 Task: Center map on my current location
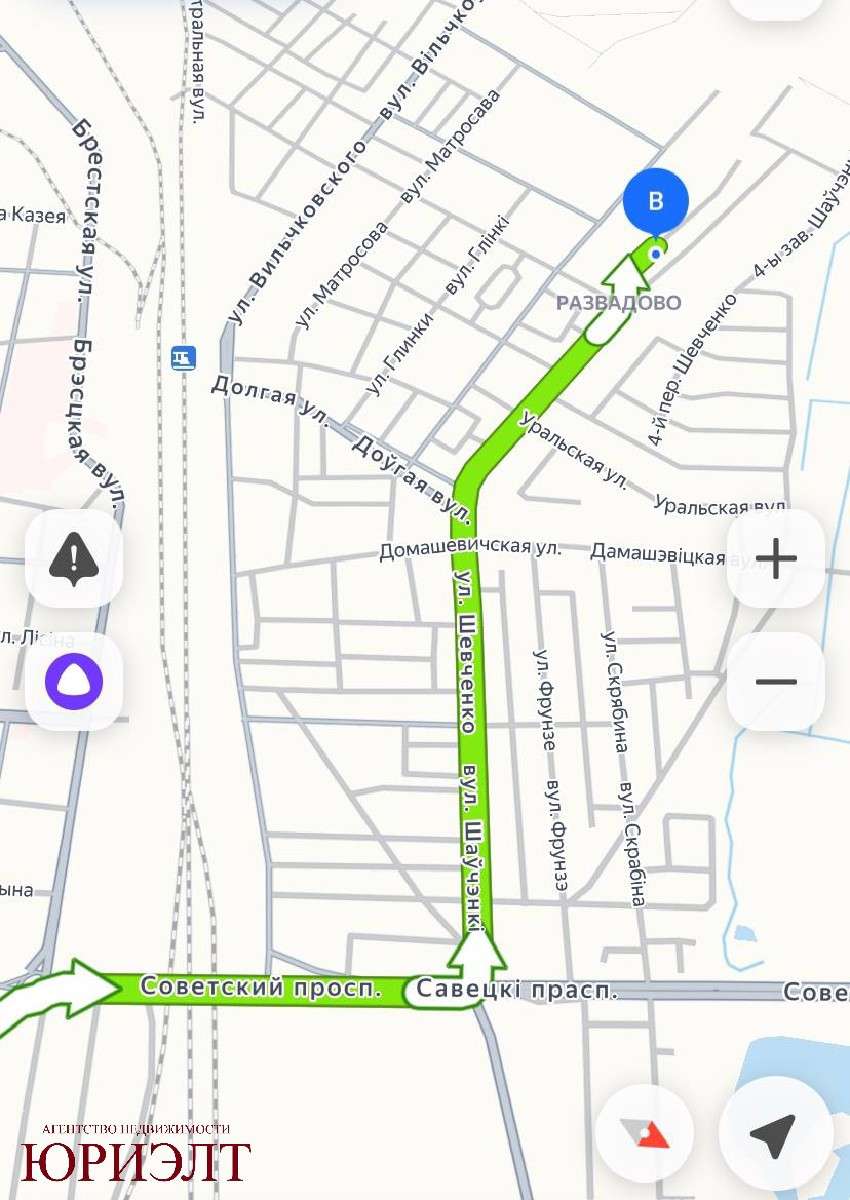tap(772, 1134)
